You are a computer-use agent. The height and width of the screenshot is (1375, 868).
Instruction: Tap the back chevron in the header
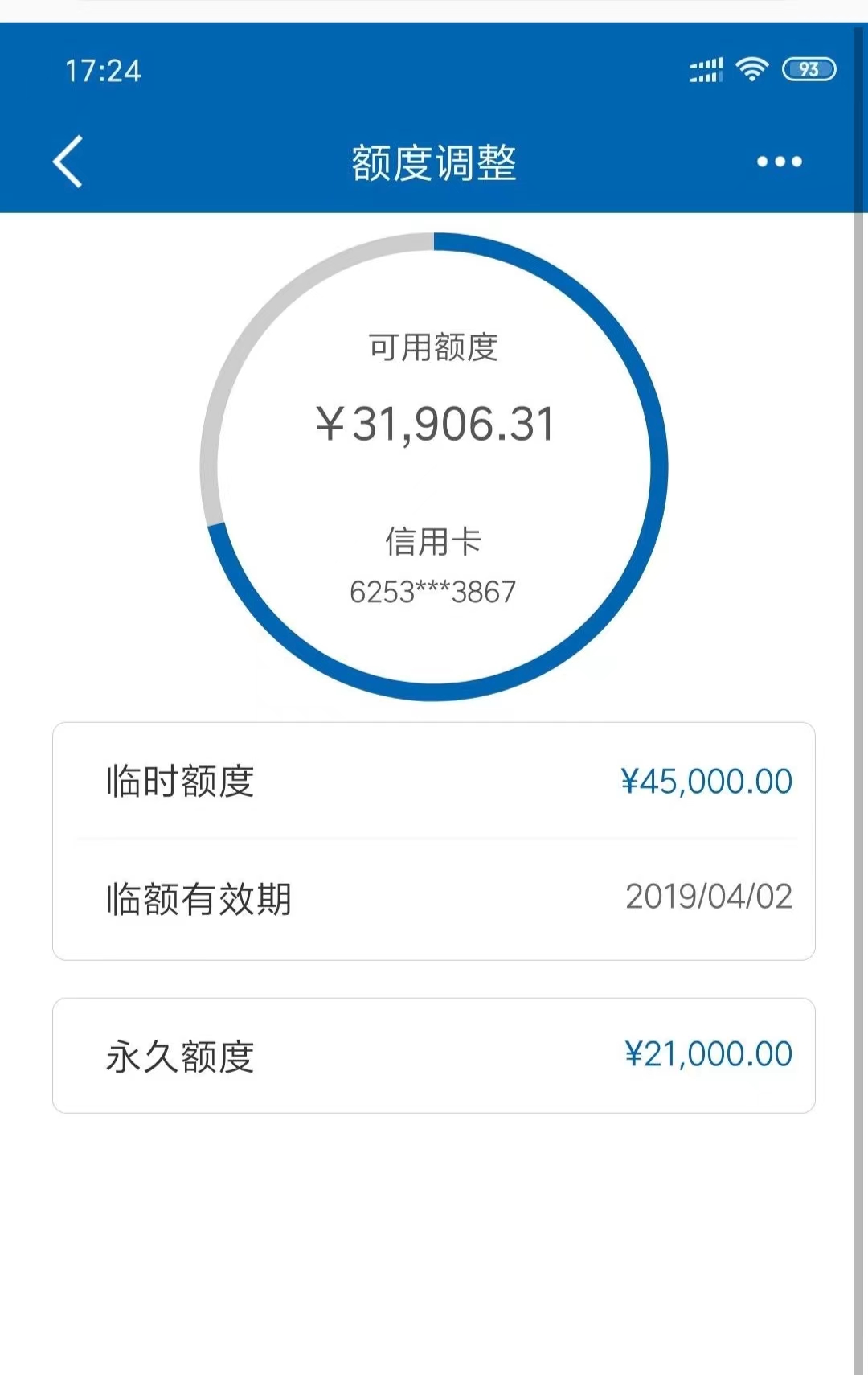[68, 160]
